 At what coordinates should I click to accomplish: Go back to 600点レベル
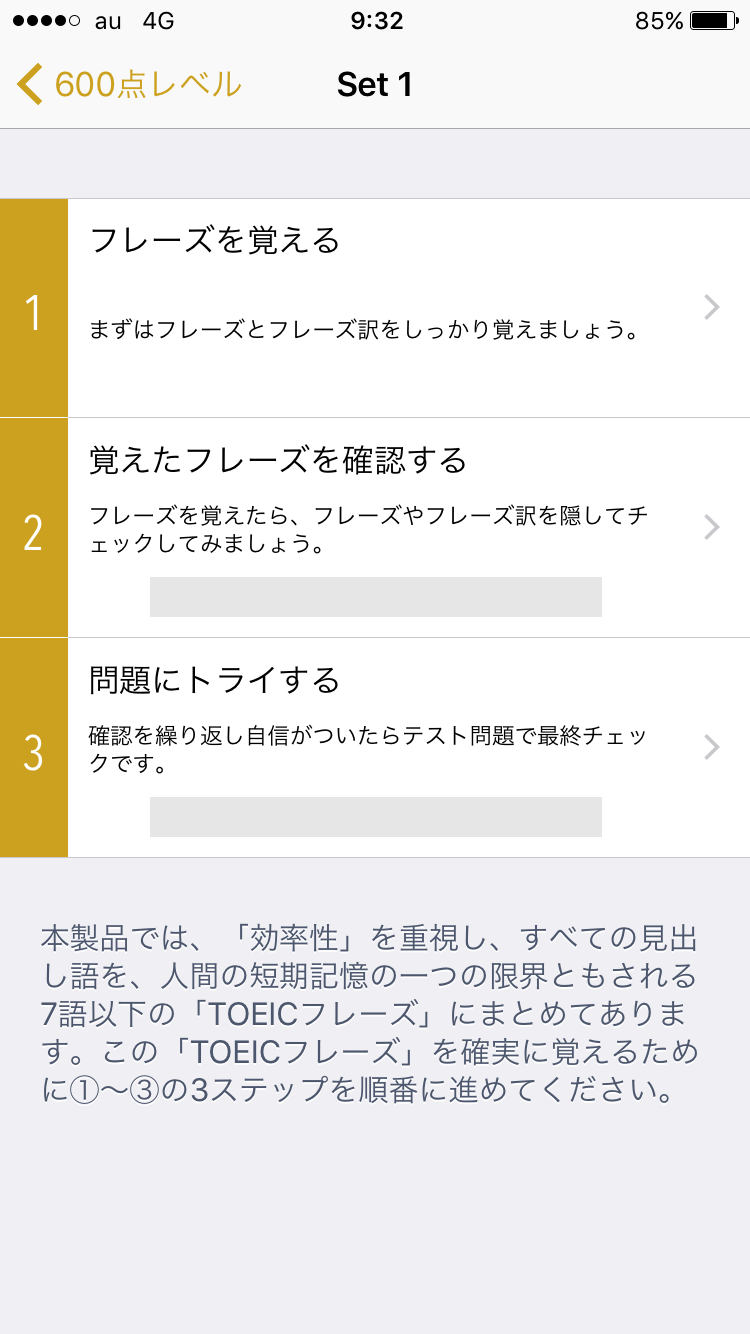click(x=129, y=85)
